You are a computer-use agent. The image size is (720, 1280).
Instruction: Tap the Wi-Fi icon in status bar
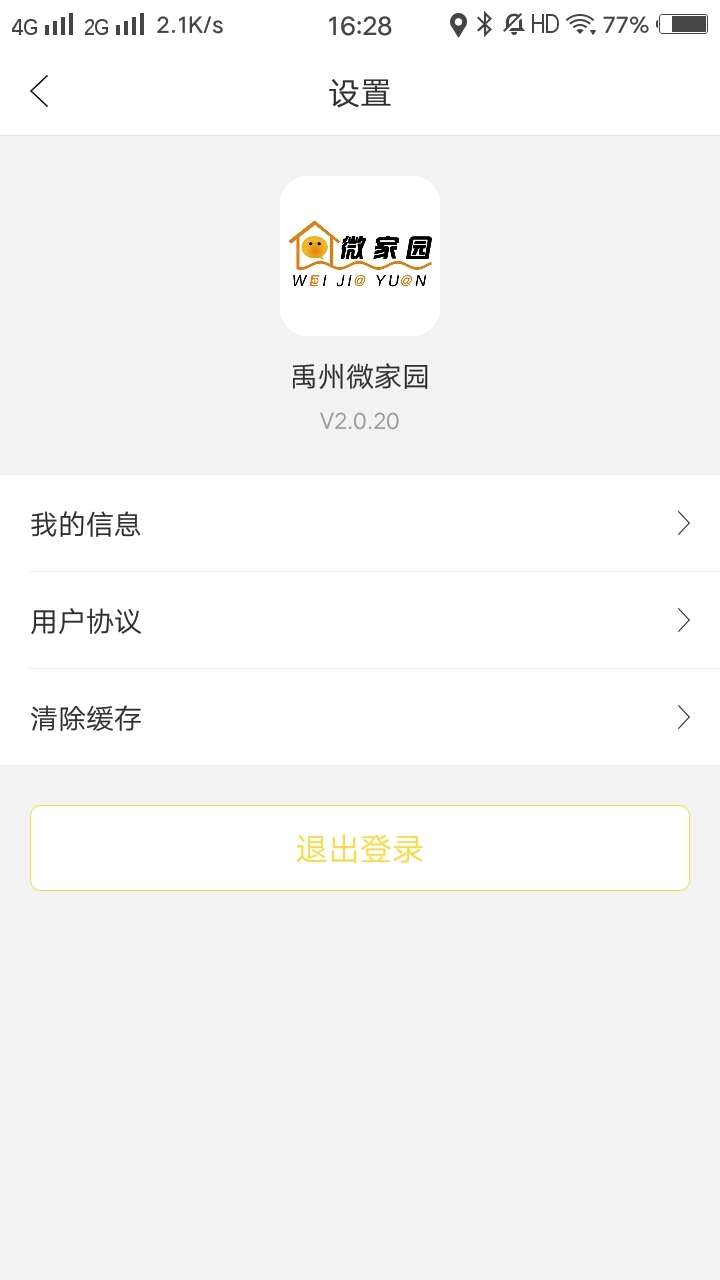click(580, 25)
